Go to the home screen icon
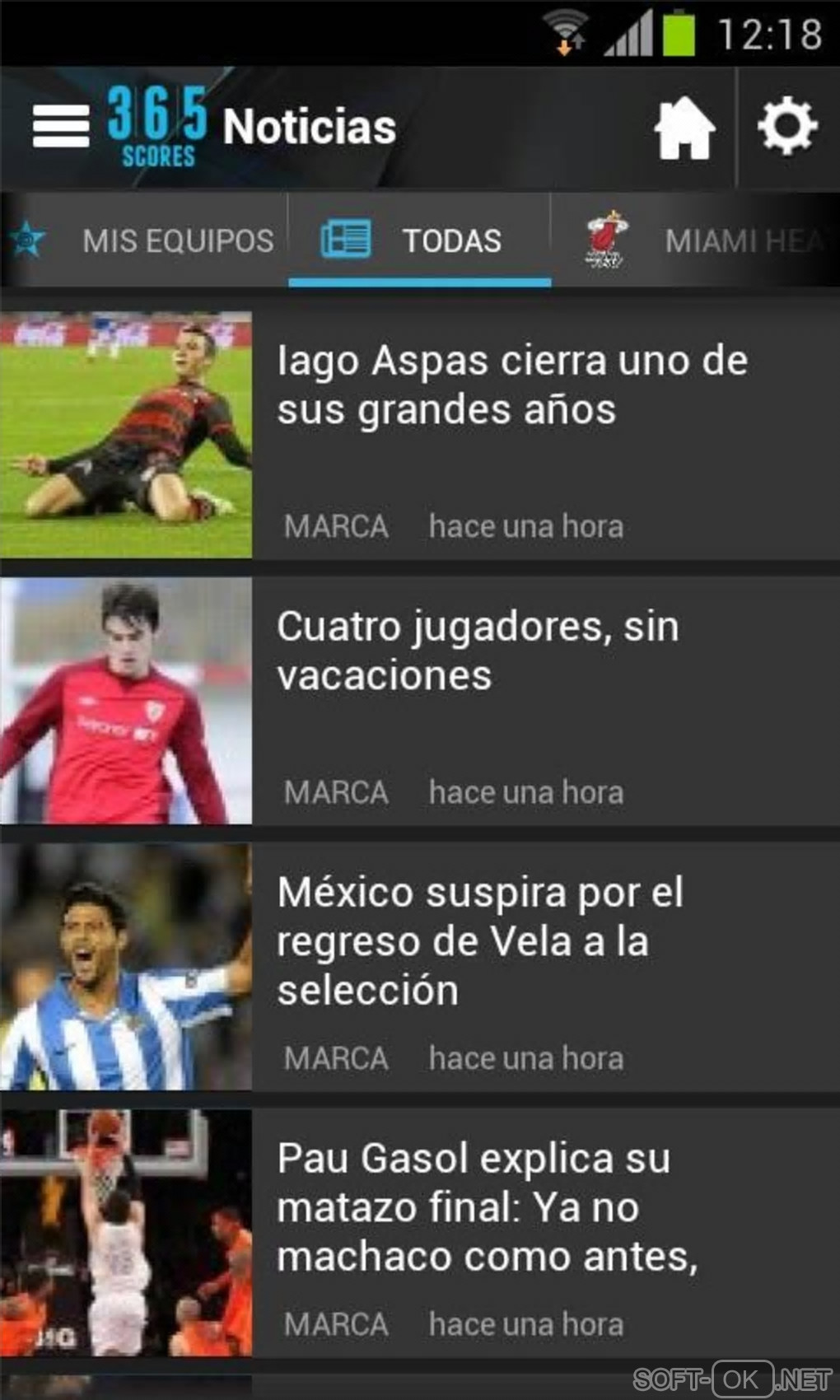 684,128
